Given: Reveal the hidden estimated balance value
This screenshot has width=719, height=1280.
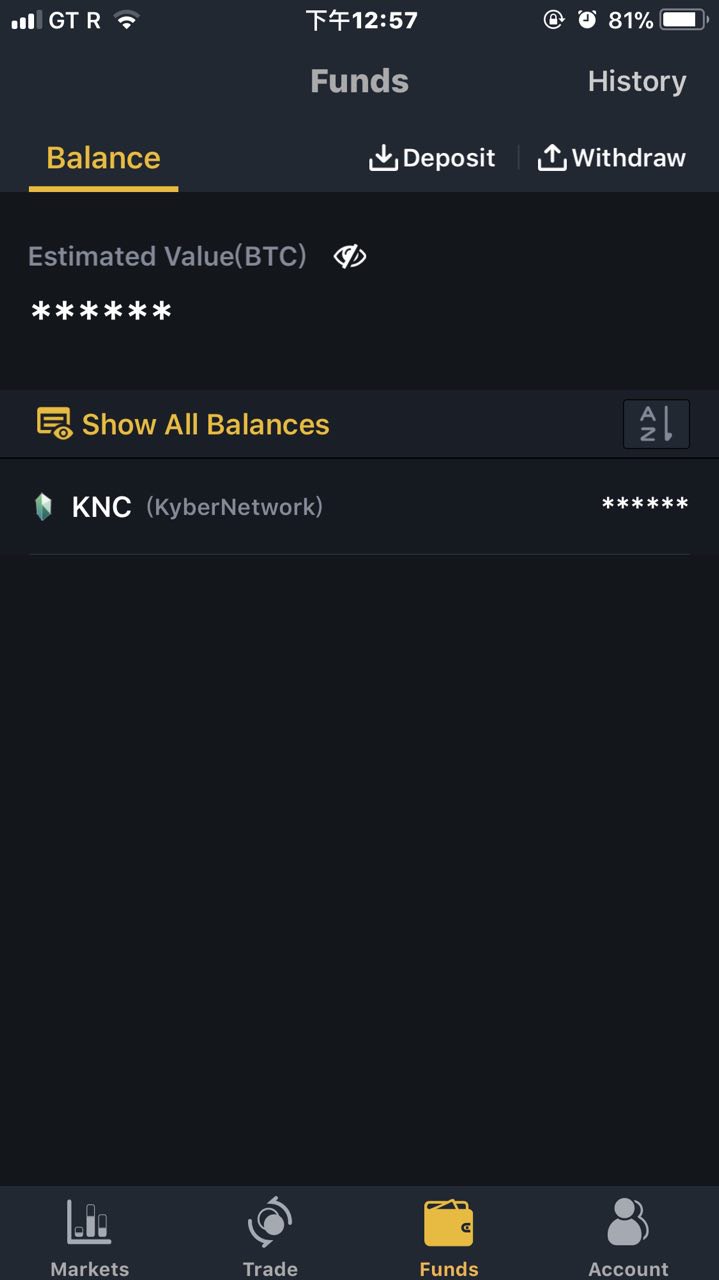Looking at the screenshot, I should (349, 257).
